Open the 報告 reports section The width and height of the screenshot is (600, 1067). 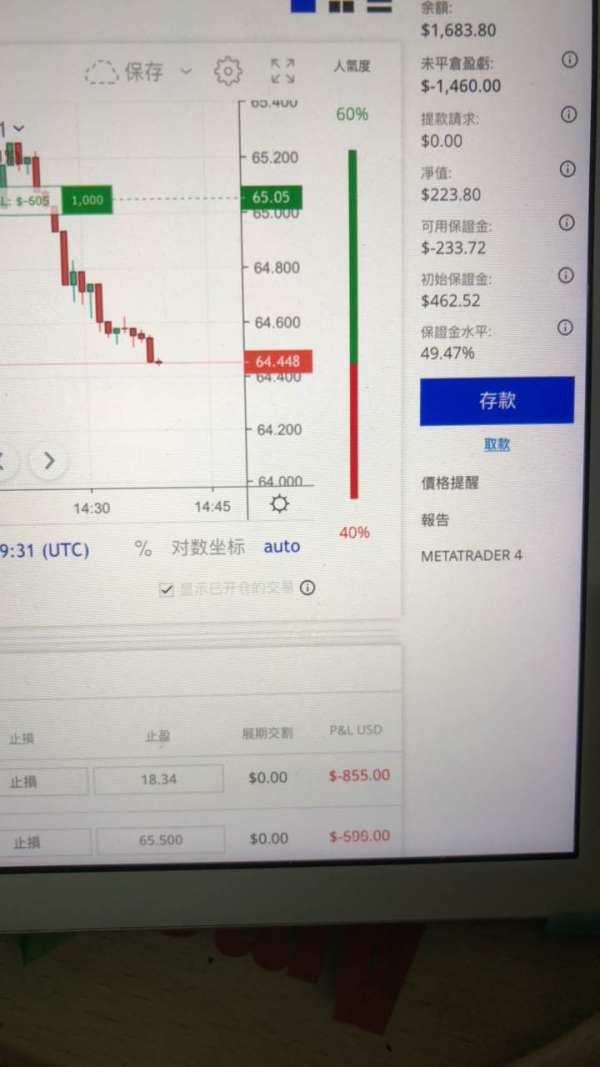(435, 521)
